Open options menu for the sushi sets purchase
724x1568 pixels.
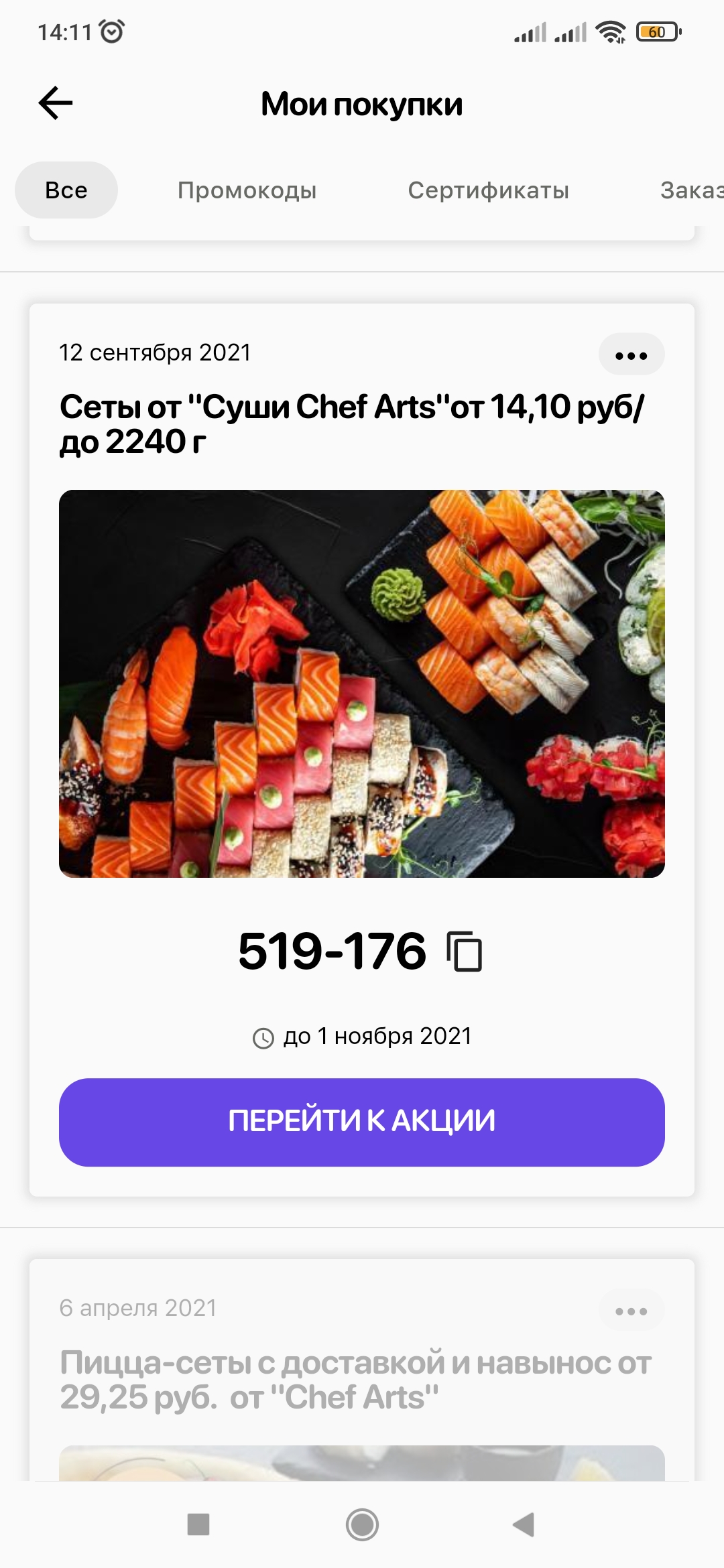click(x=631, y=355)
